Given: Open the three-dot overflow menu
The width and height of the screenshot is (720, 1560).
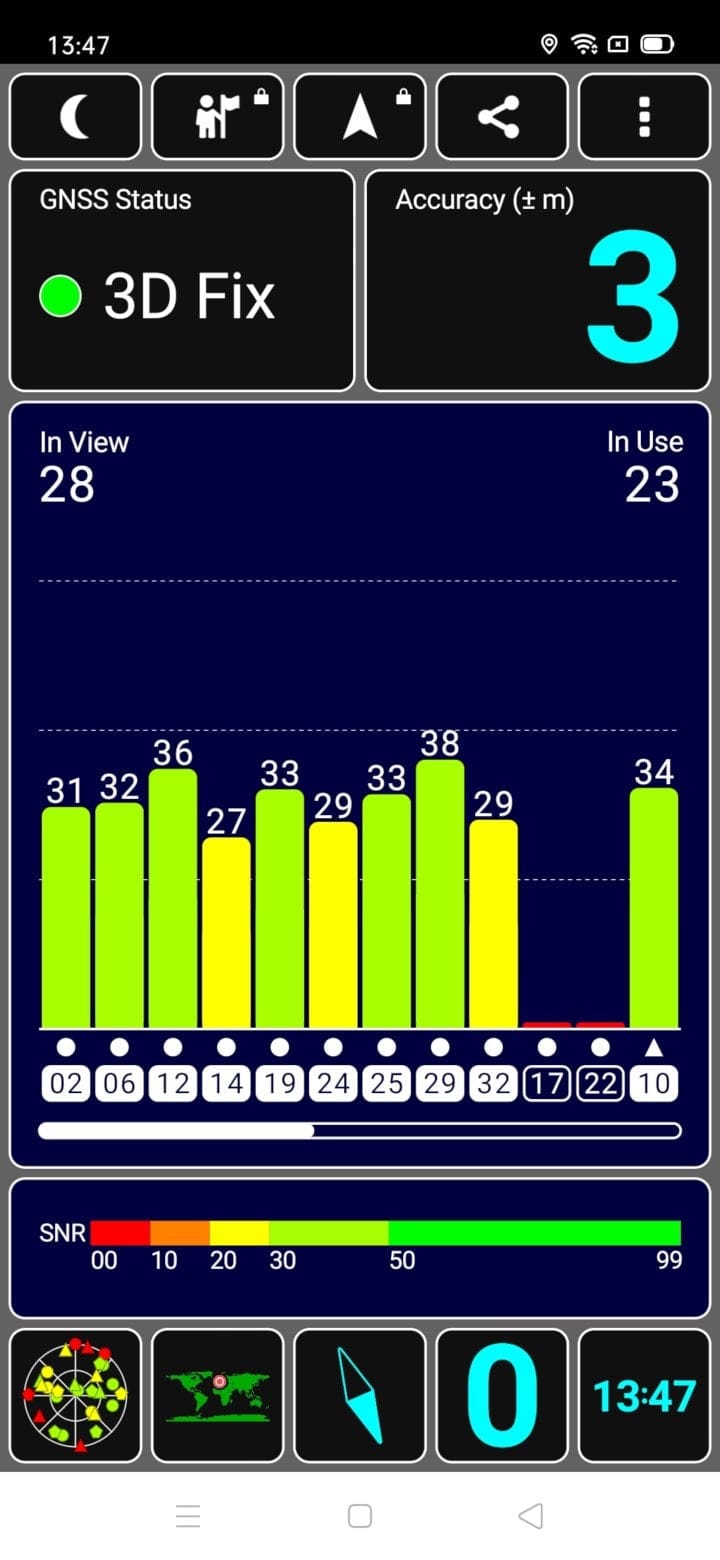Looking at the screenshot, I should point(644,117).
